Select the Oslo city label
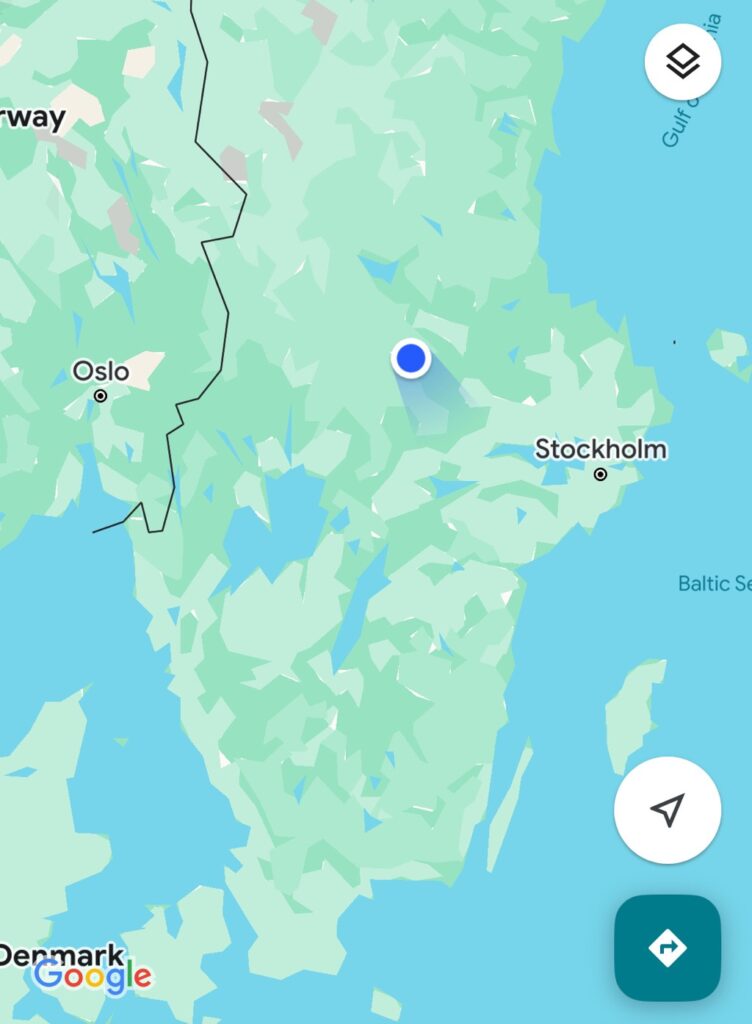The width and height of the screenshot is (752, 1024). tap(100, 372)
